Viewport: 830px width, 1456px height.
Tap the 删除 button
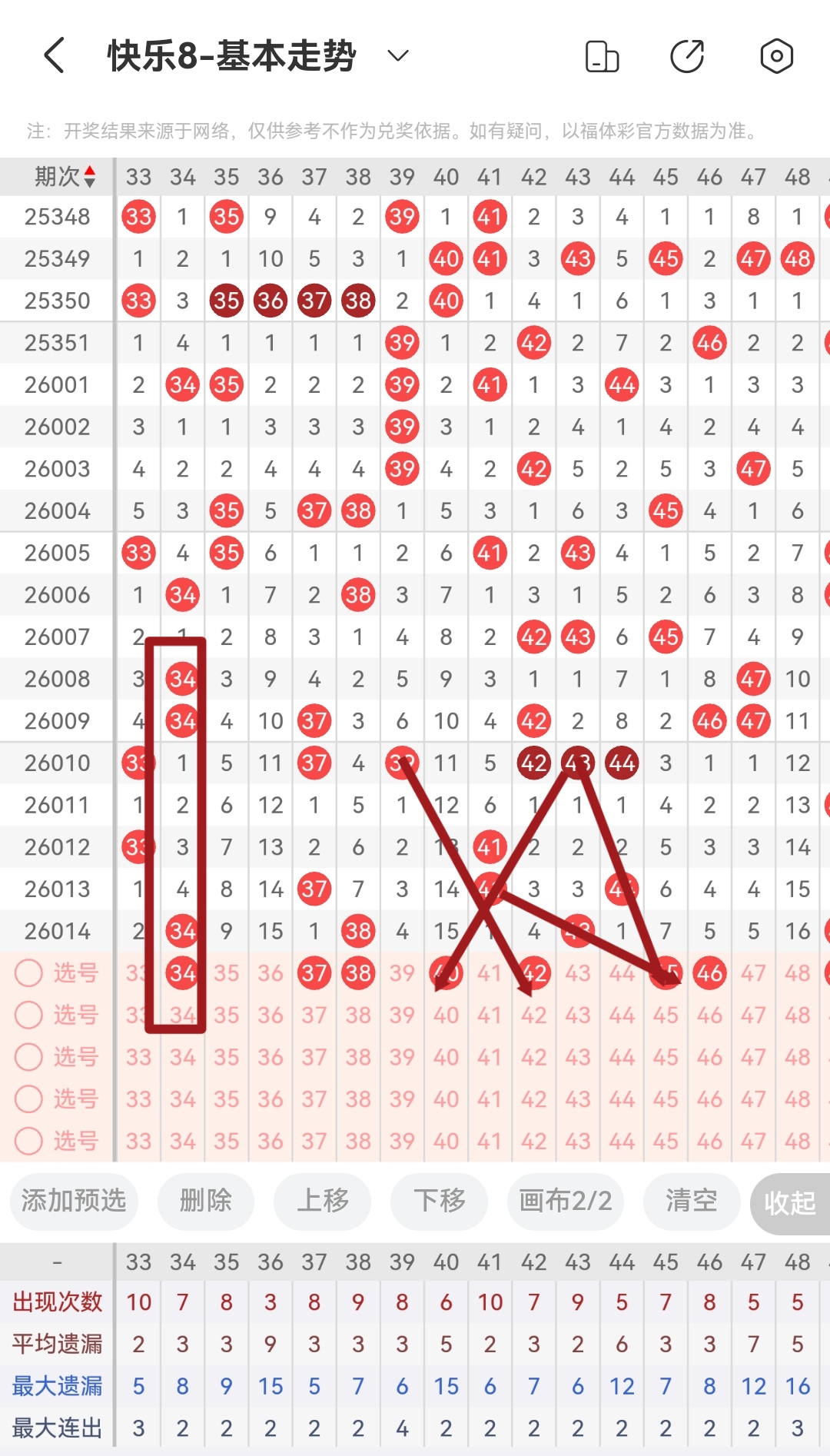(x=205, y=1201)
